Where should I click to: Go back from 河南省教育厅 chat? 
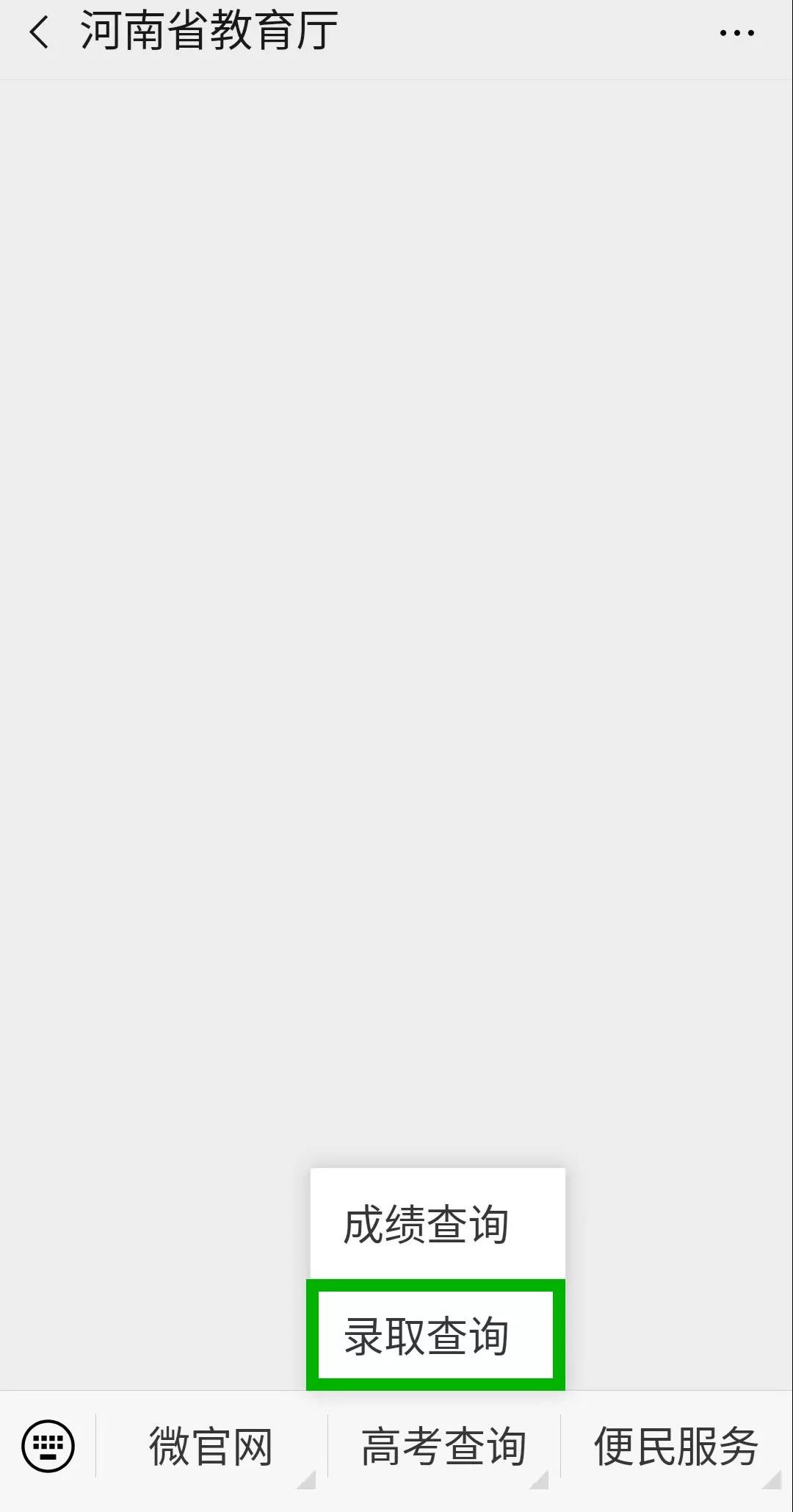click(x=40, y=33)
